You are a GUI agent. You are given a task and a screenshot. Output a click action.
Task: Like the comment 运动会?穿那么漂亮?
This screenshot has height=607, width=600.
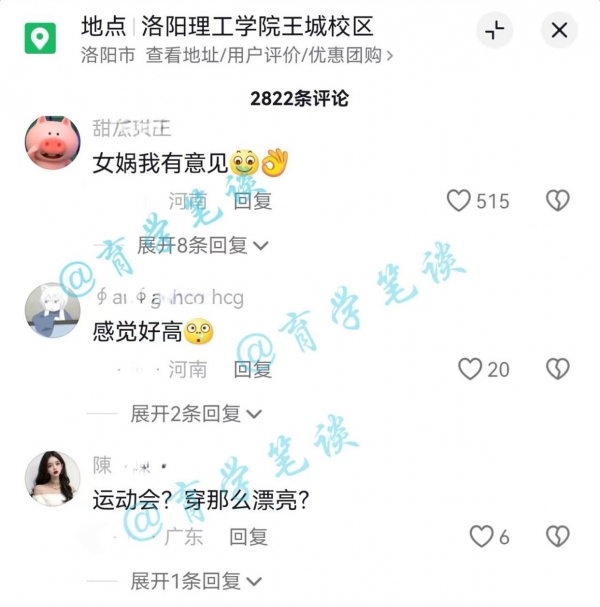click(482, 536)
